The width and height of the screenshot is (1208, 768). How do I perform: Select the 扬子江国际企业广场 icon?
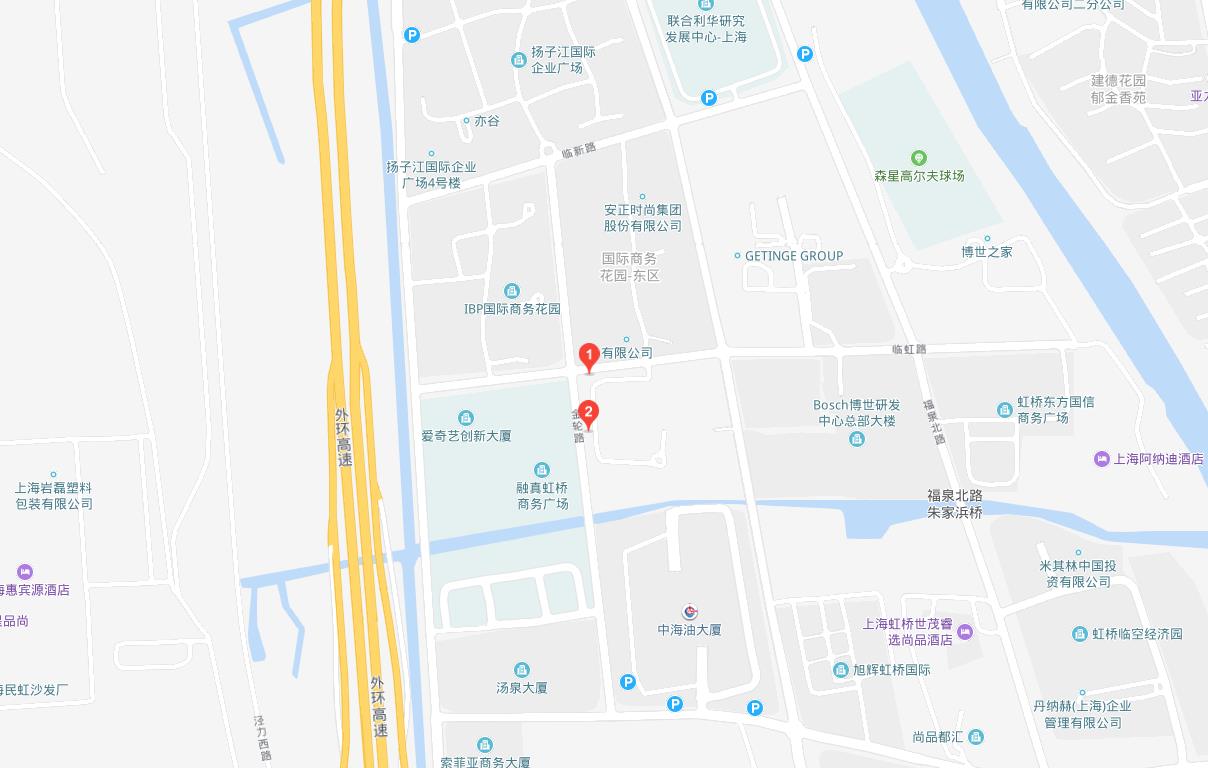tap(518, 60)
